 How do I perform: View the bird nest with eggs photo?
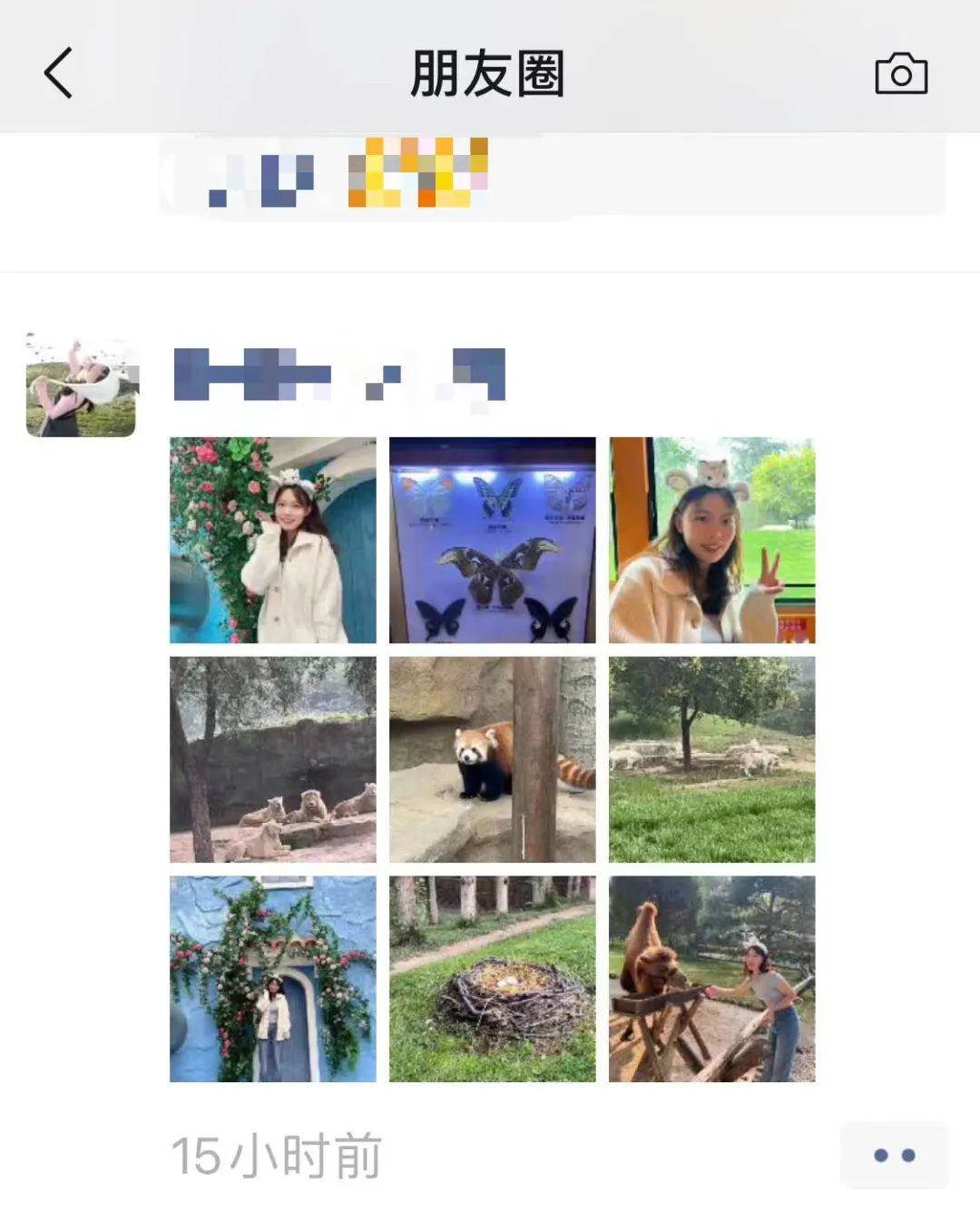pyautogui.click(x=493, y=980)
